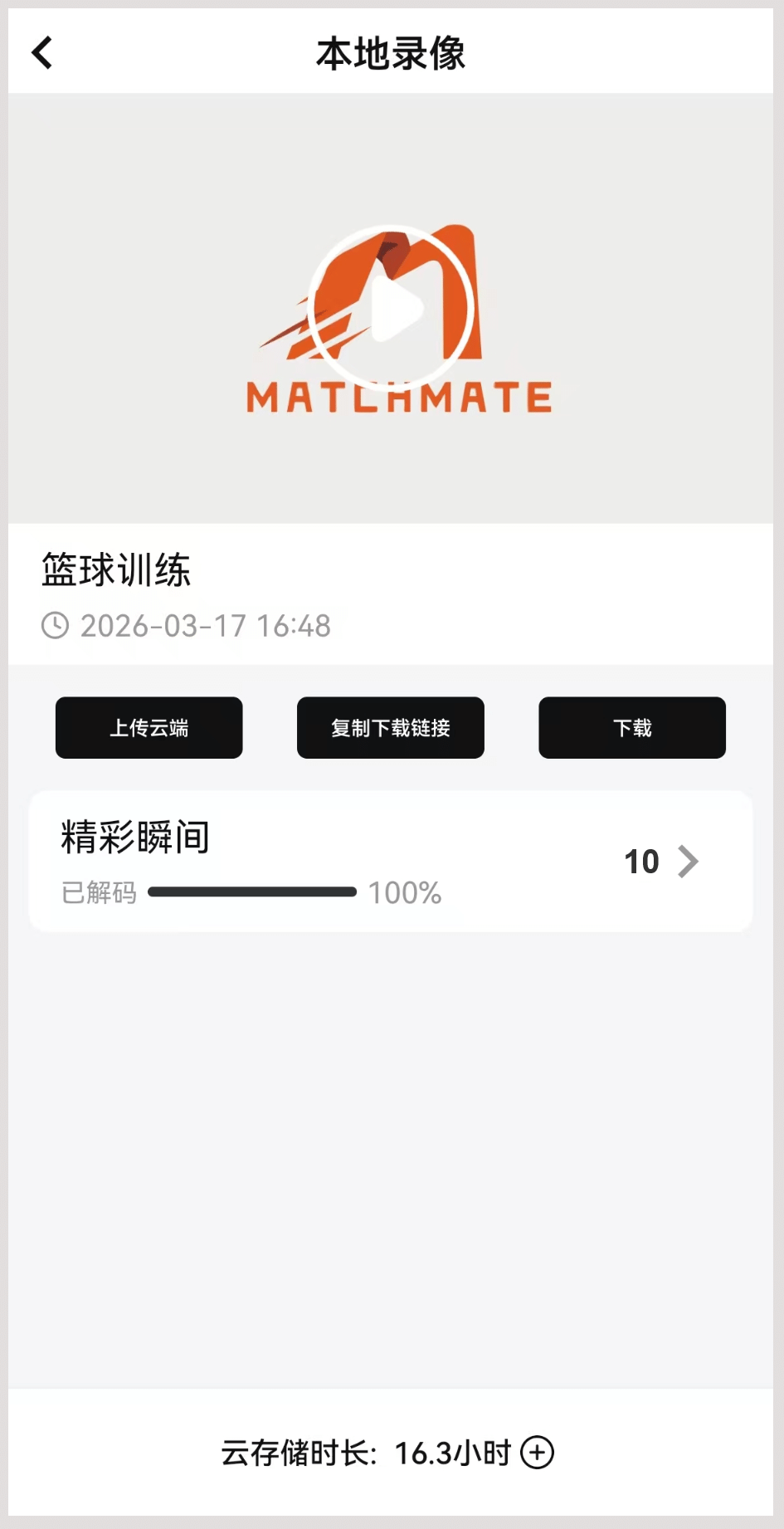The height and width of the screenshot is (1529, 784).
Task: Select the 篮球训练 recording title
Action: pos(116,571)
